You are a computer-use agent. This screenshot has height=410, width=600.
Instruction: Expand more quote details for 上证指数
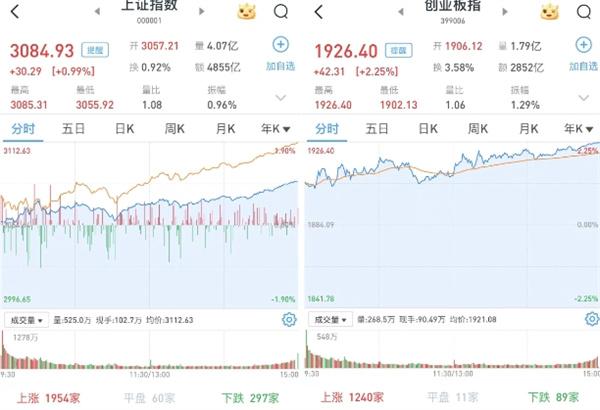pyautogui.click(x=279, y=97)
